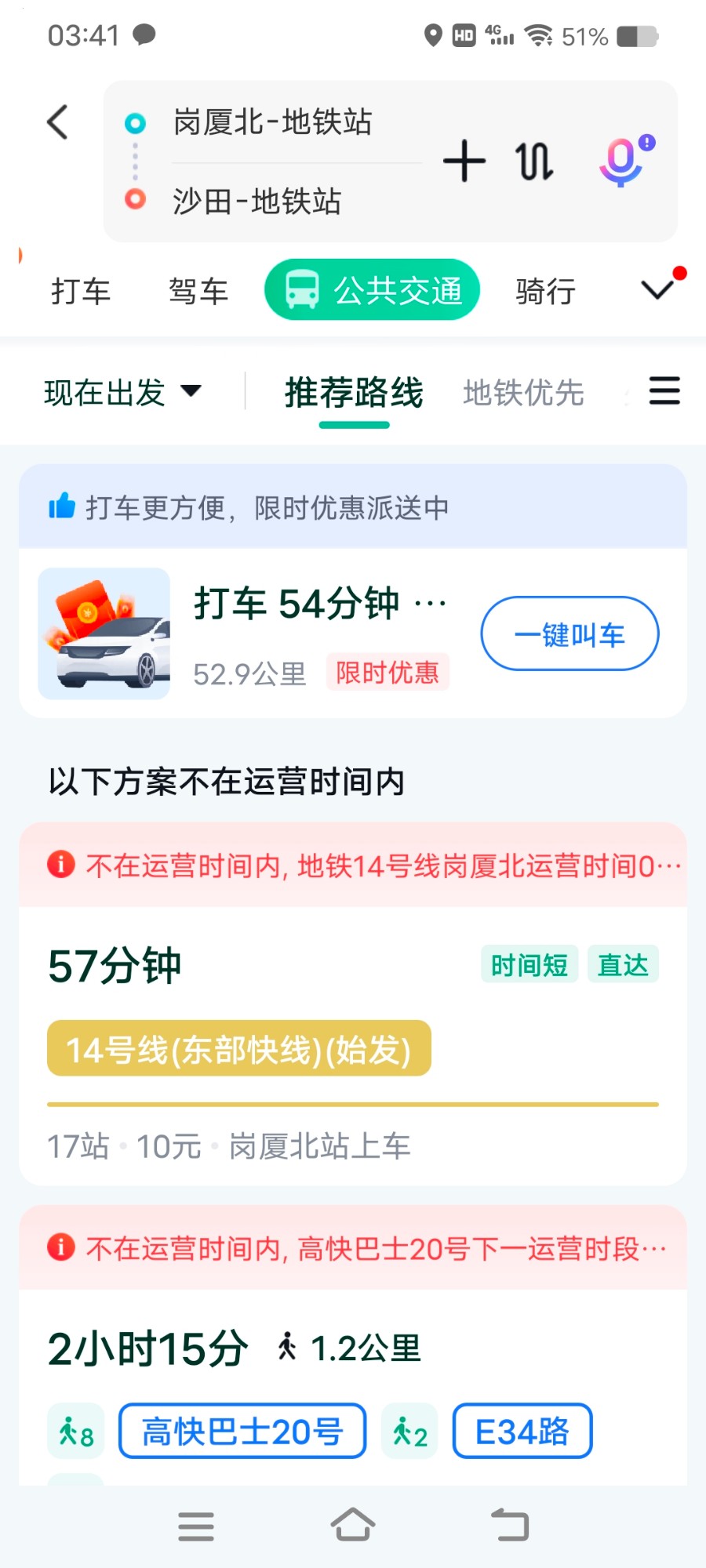Edit the starting point 岗厦北-地铁站
The image size is (706, 1568).
point(272,122)
